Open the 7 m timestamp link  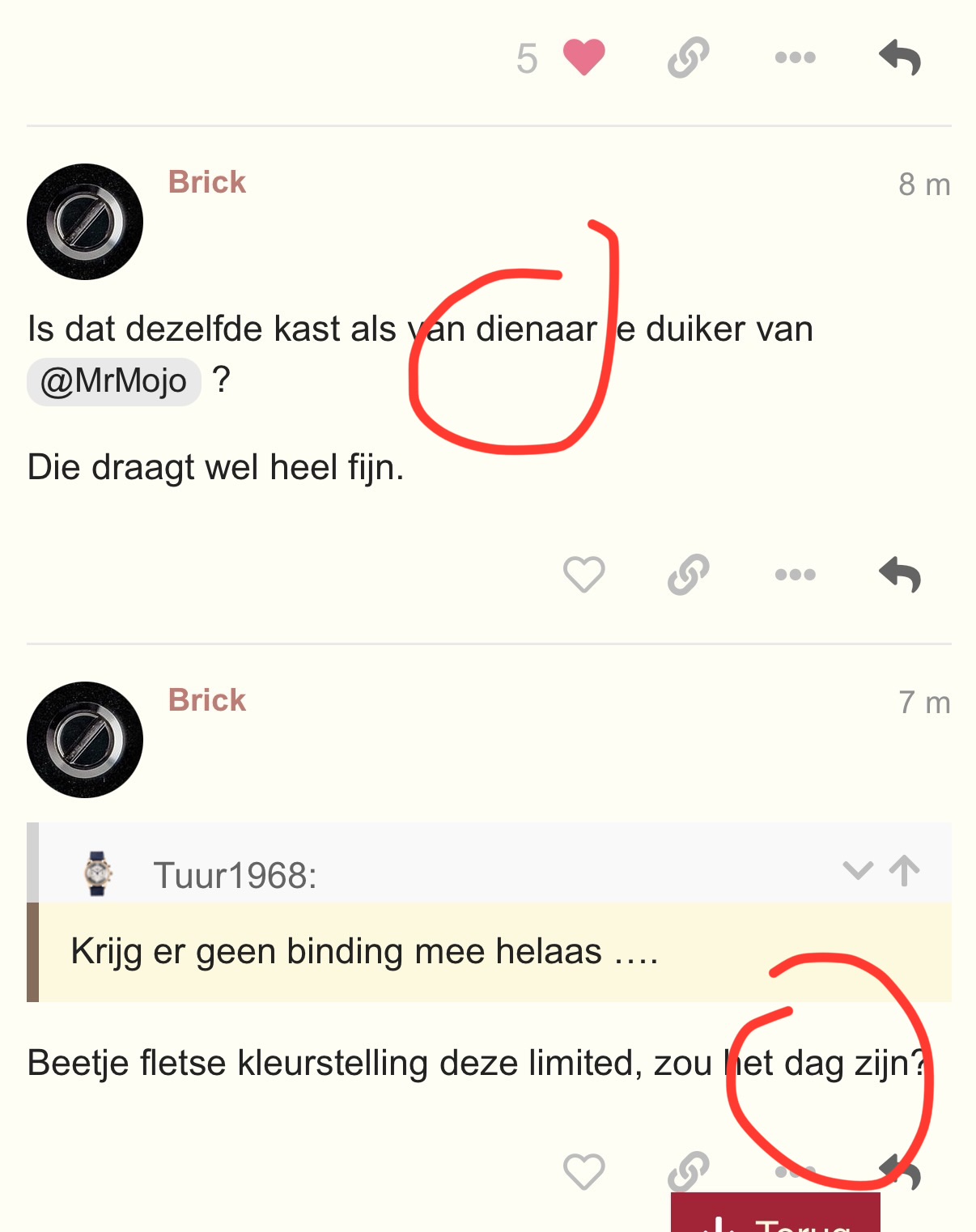point(923,703)
